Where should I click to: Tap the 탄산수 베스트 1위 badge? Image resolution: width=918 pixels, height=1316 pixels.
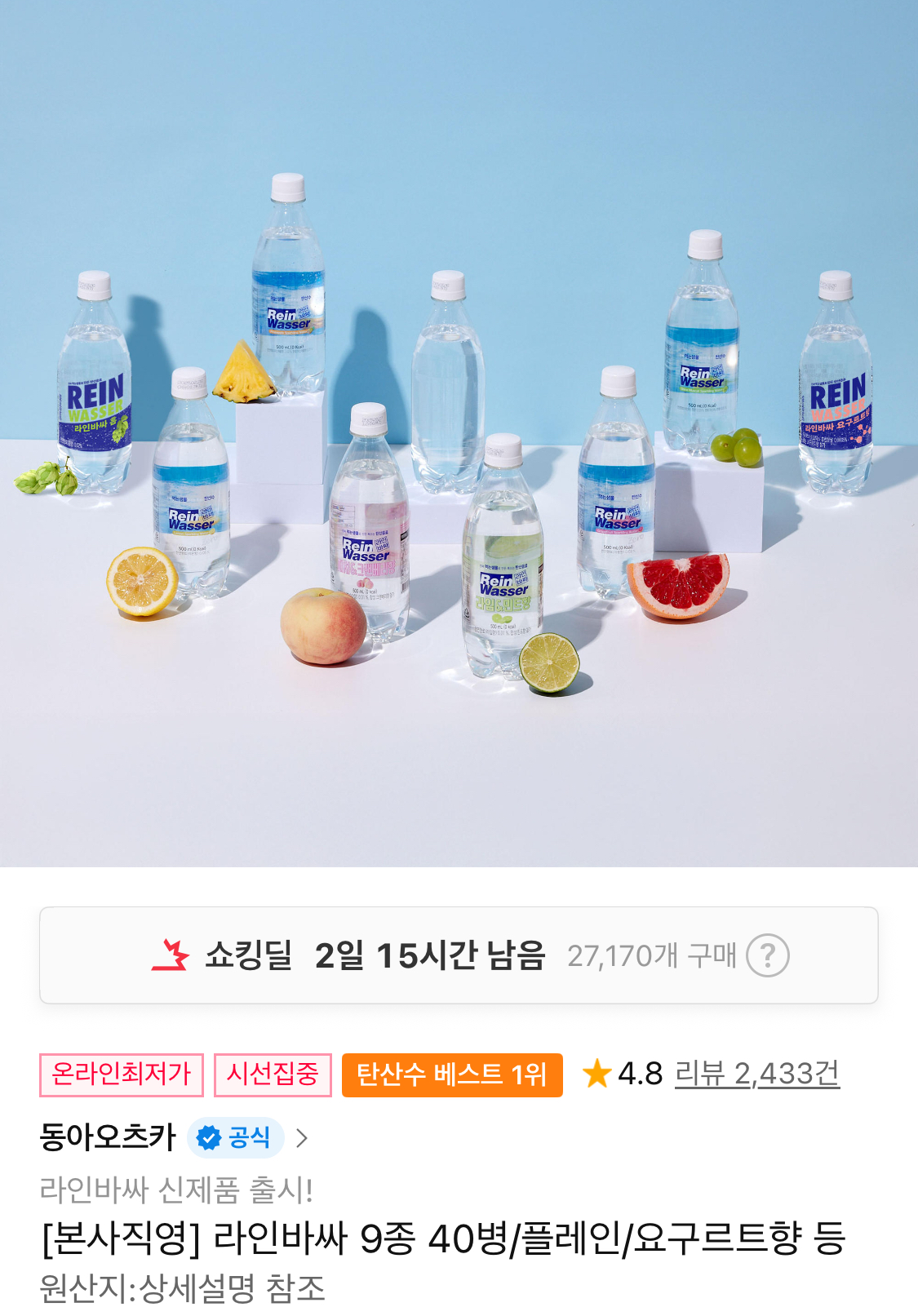pyautogui.click(x=452, y=1075)
